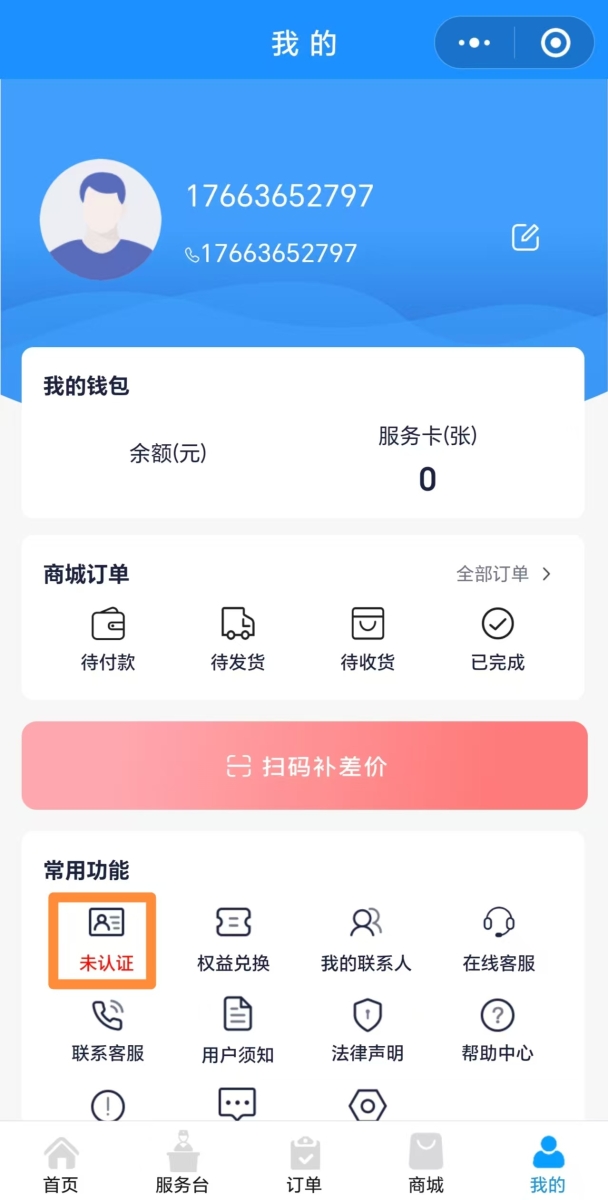Tap the 扫码补差价 button
The width and height of the screenshot is (608, 1200).
[x=304, y=766]
